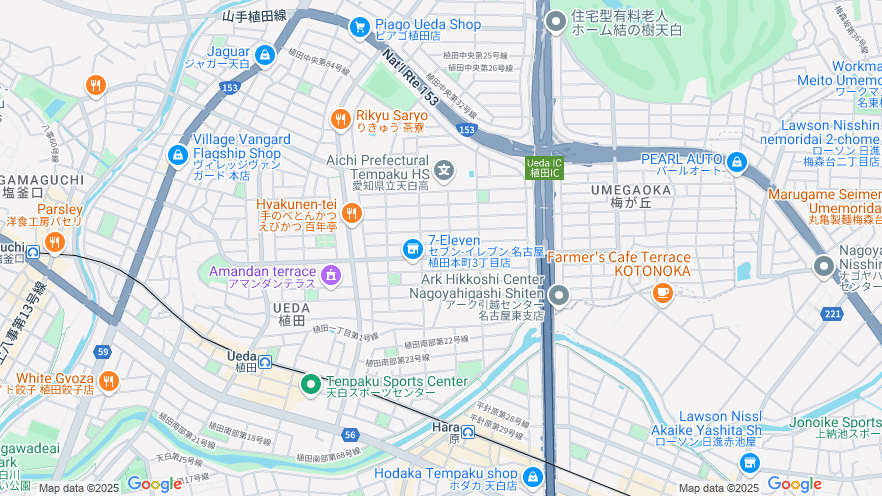Open the Google logo link

154,484
